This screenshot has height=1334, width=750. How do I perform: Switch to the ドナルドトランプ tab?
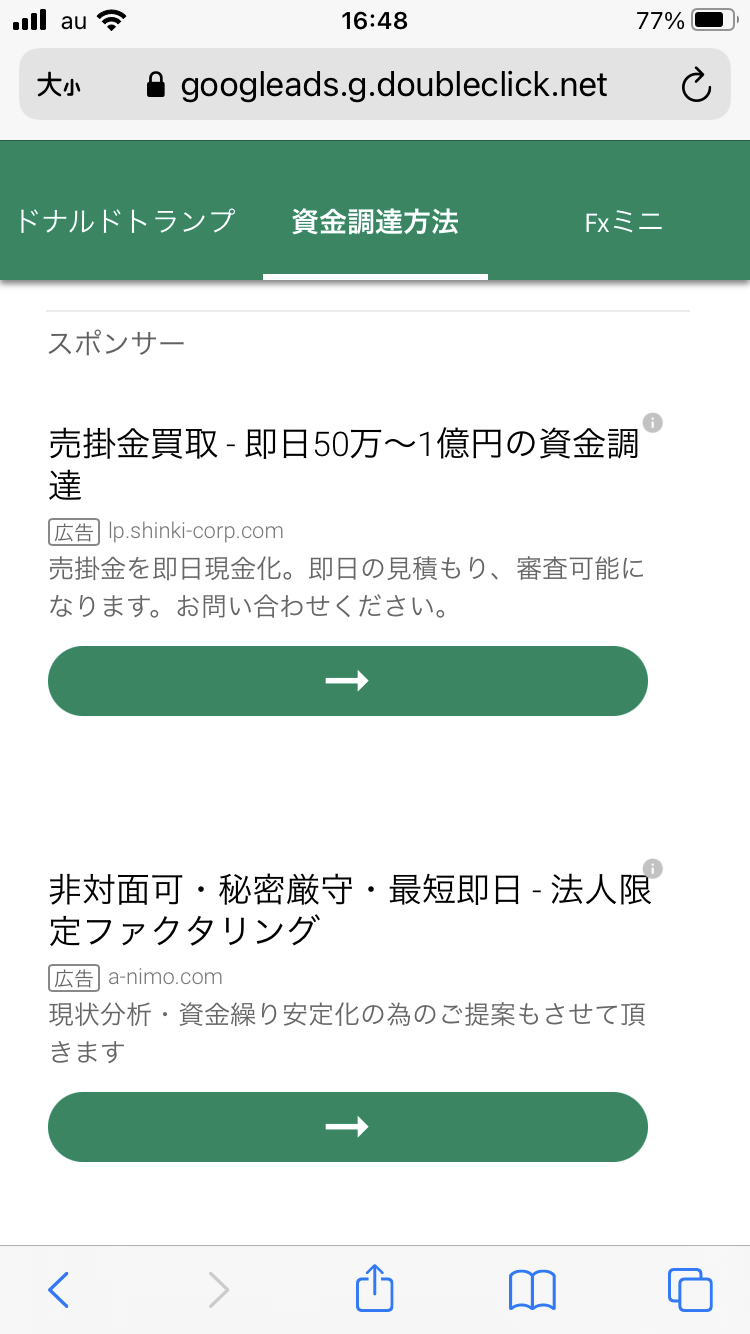[x=125, y=221]
